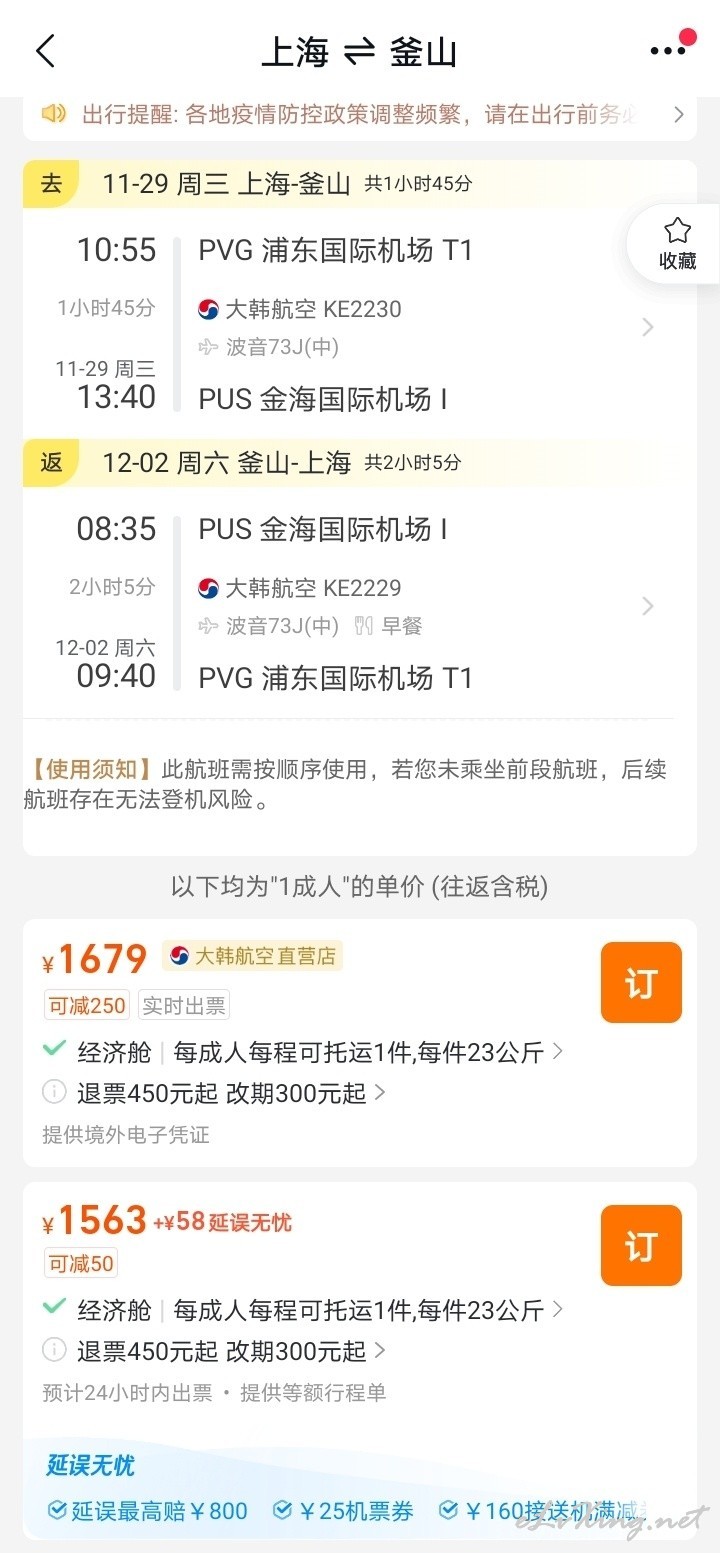
Task: Open the 出行提醒 travel notice banner
Action: pyautogui.click(x=360, y=114)
